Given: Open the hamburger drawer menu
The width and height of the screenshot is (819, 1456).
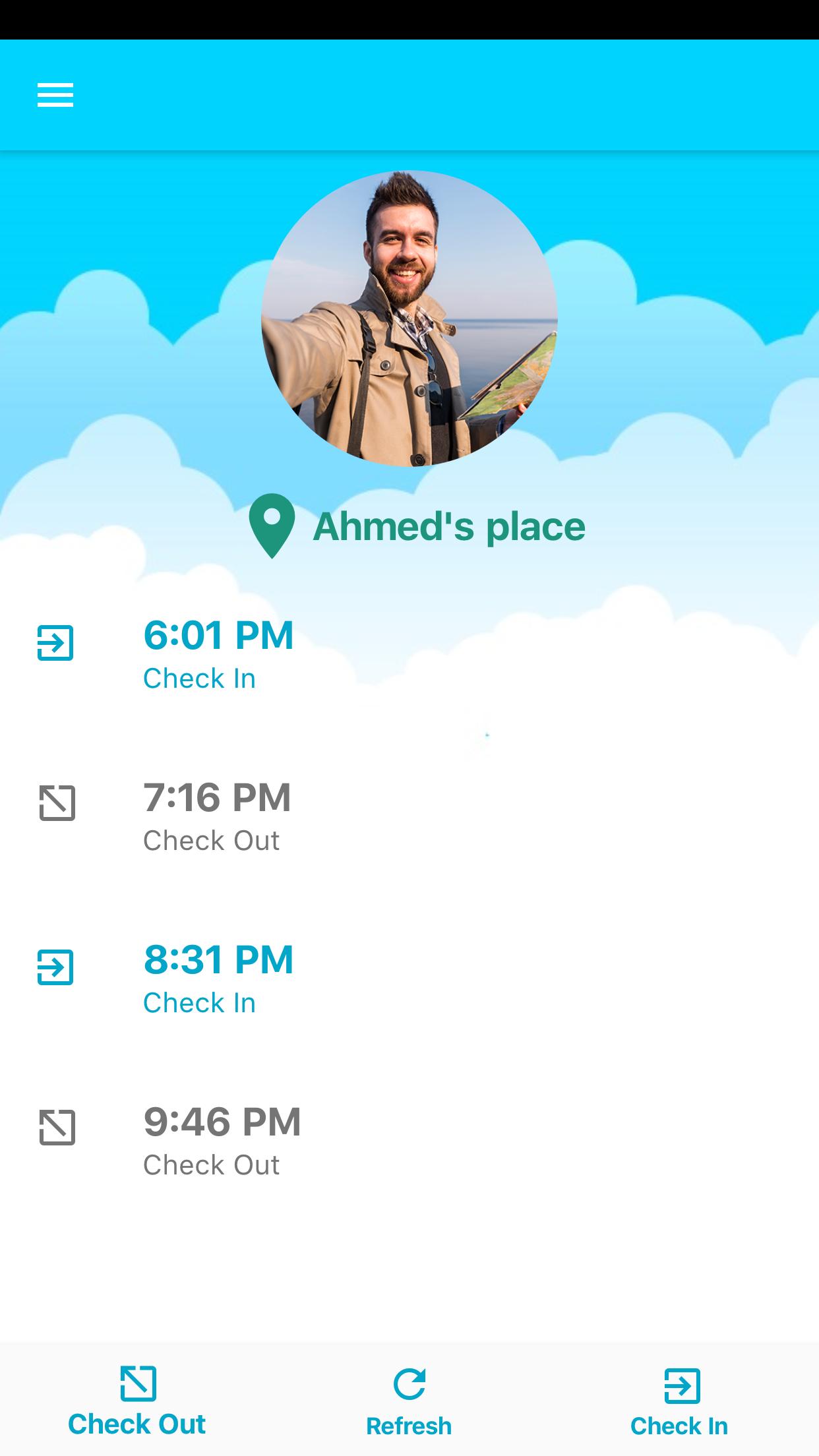Looking at the screenshot, I should 55,95.
